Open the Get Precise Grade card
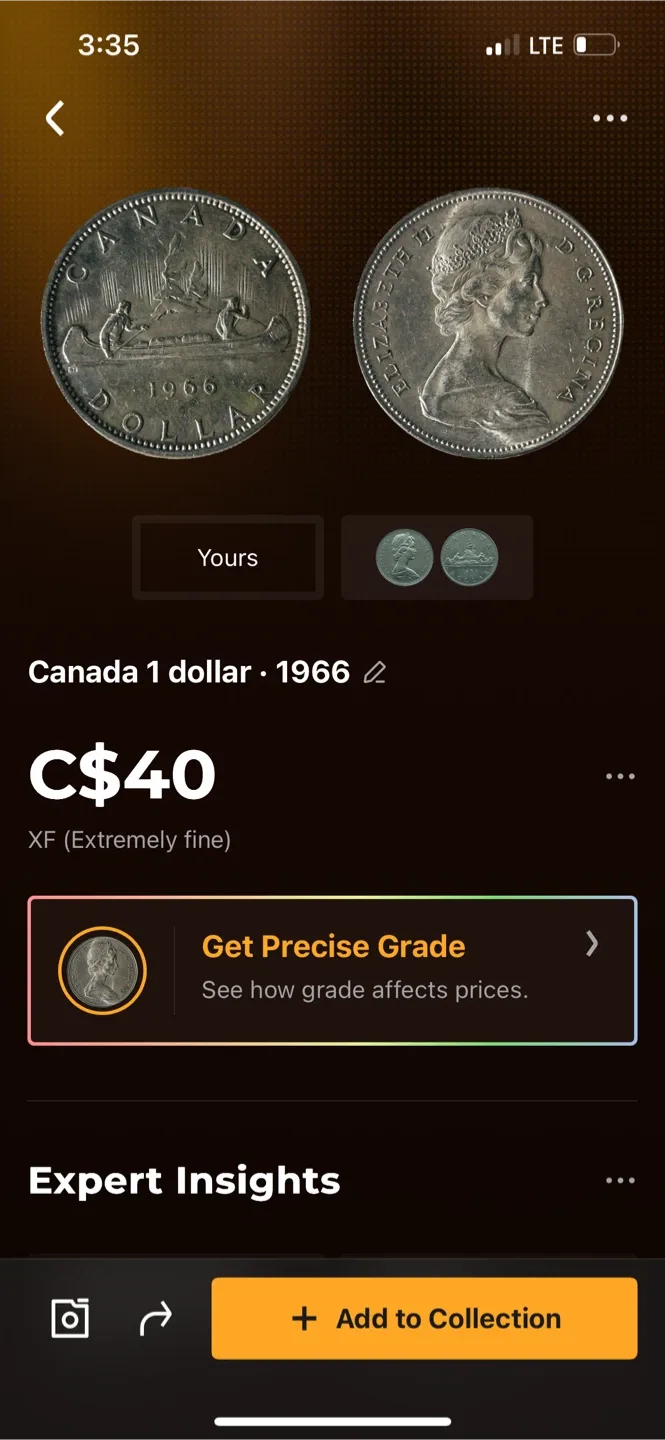The image size is (665, 1440). tap(332, 970)
